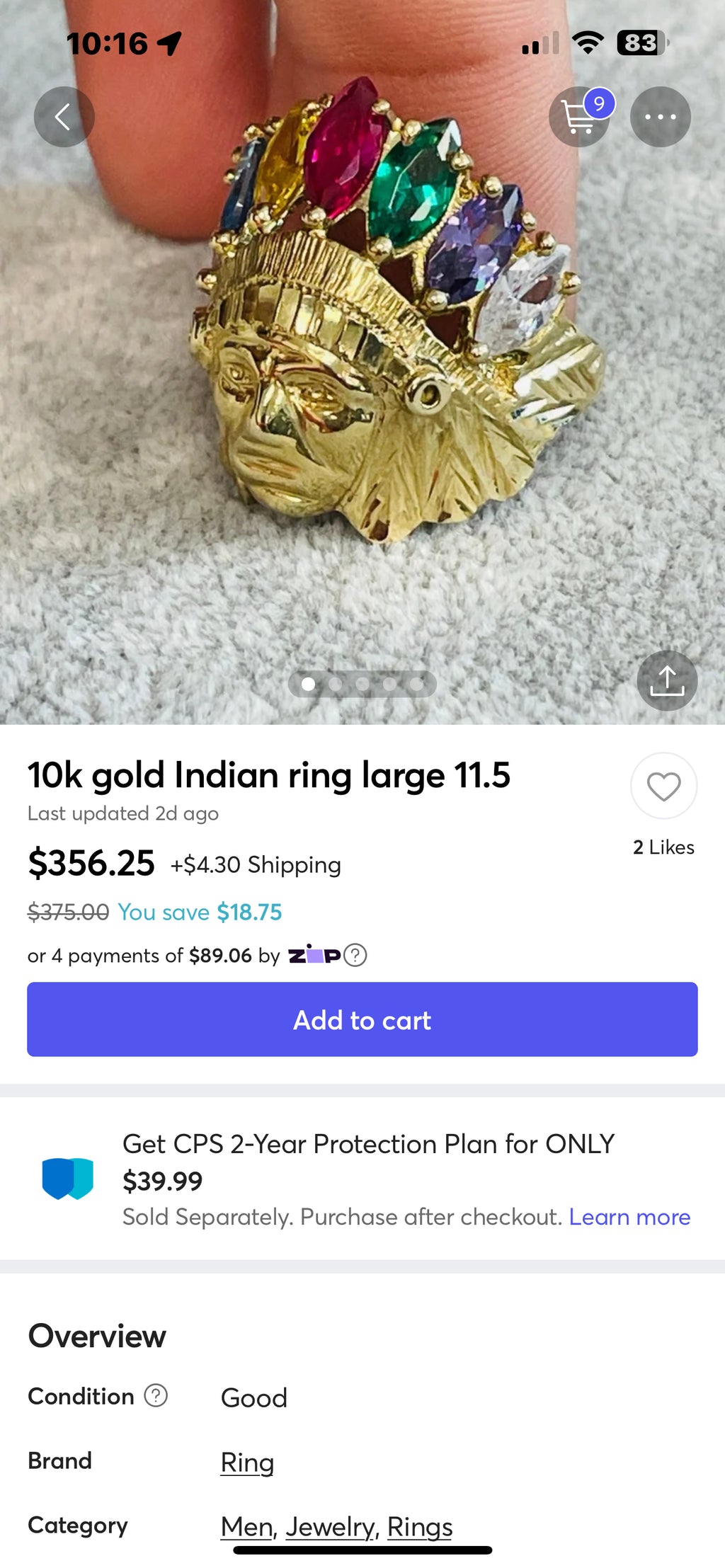Go back using the arrow button
This screenshot has height=1568, width=725.
tap(64, 117)
